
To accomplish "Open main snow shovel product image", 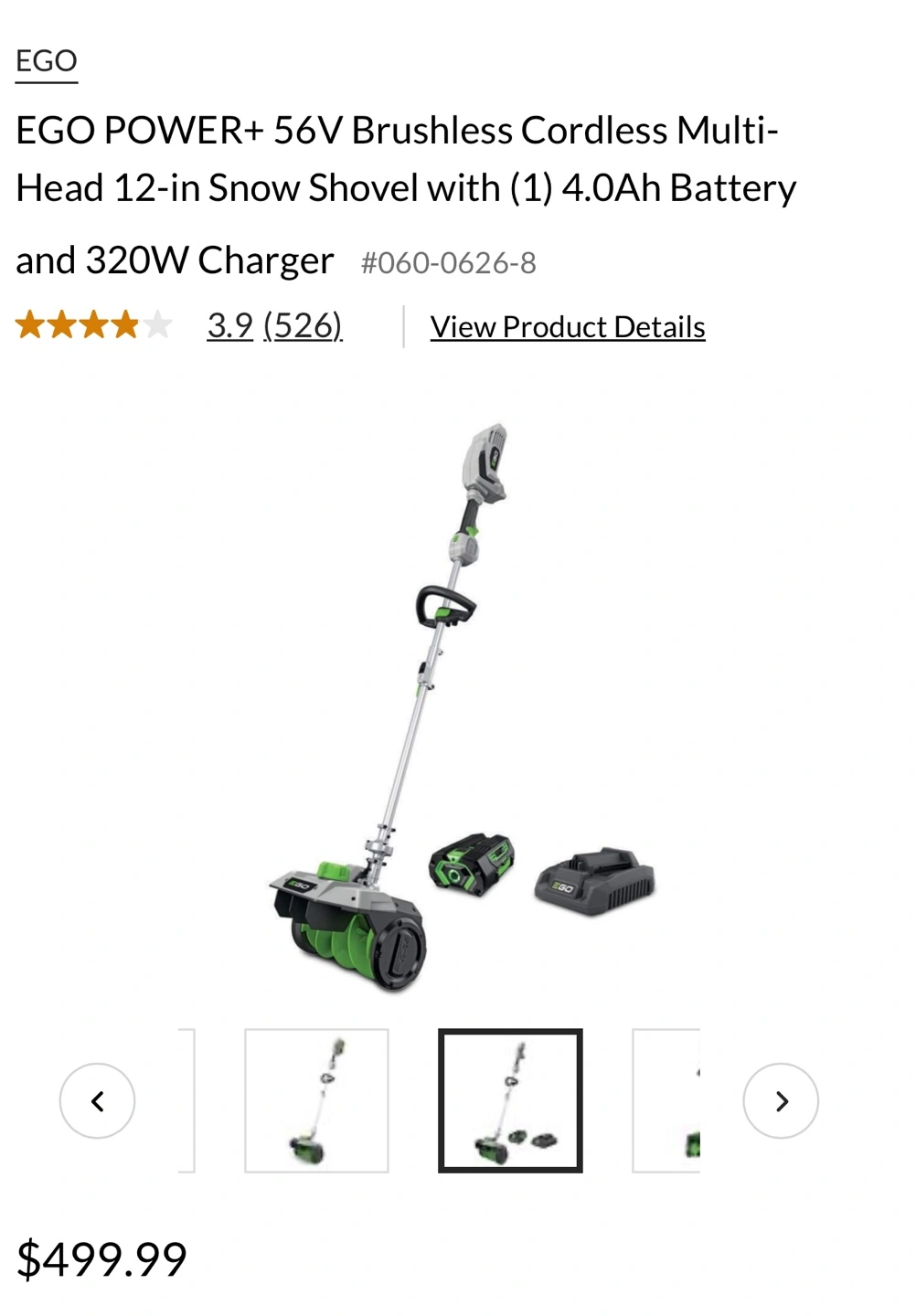I will pyautogui.click(x=462, y=708).
